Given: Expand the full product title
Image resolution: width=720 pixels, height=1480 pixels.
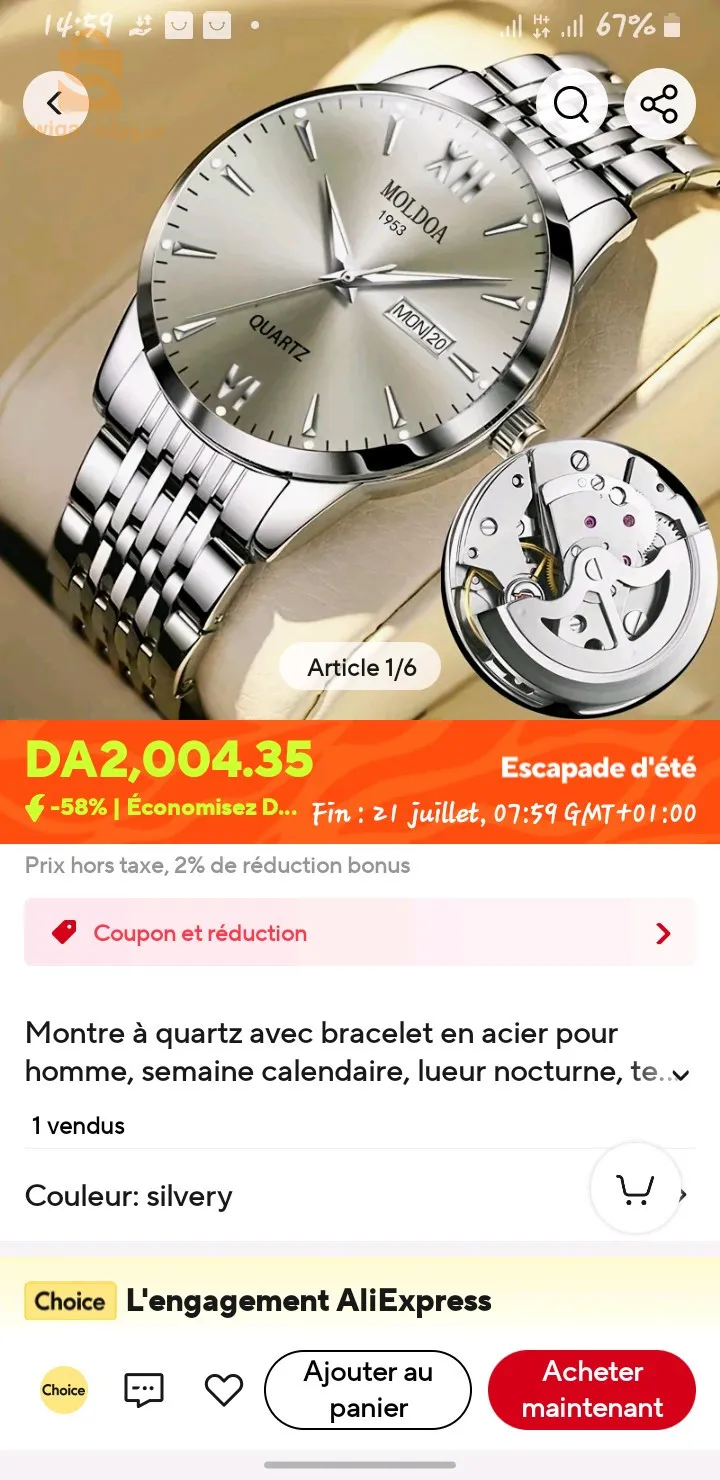Looking at the screenshot, I should coord(681,1075).
